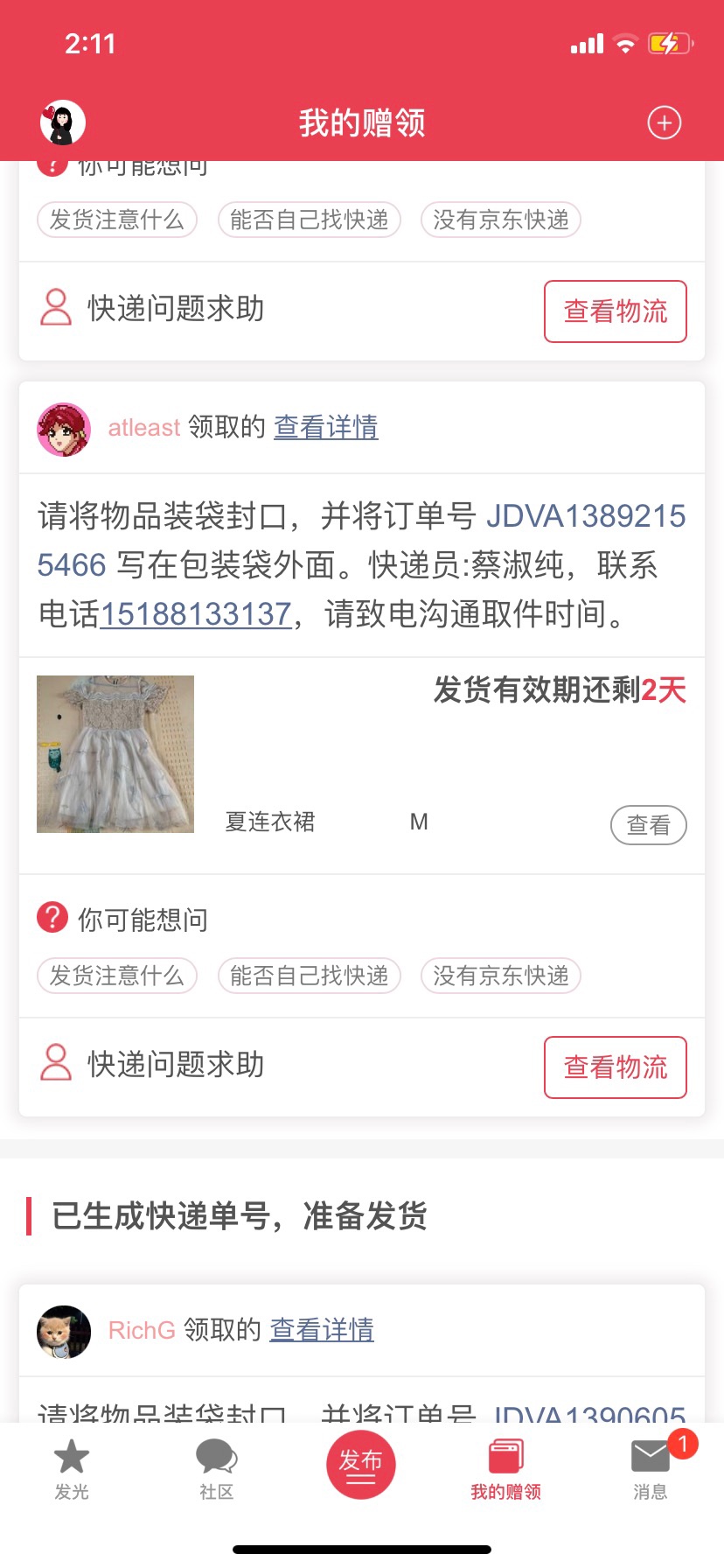This screenshot has height=1568, width=724.
Task: Select 能否自己找快递 chip under 你可能想问
Action: tap(309, 976)
